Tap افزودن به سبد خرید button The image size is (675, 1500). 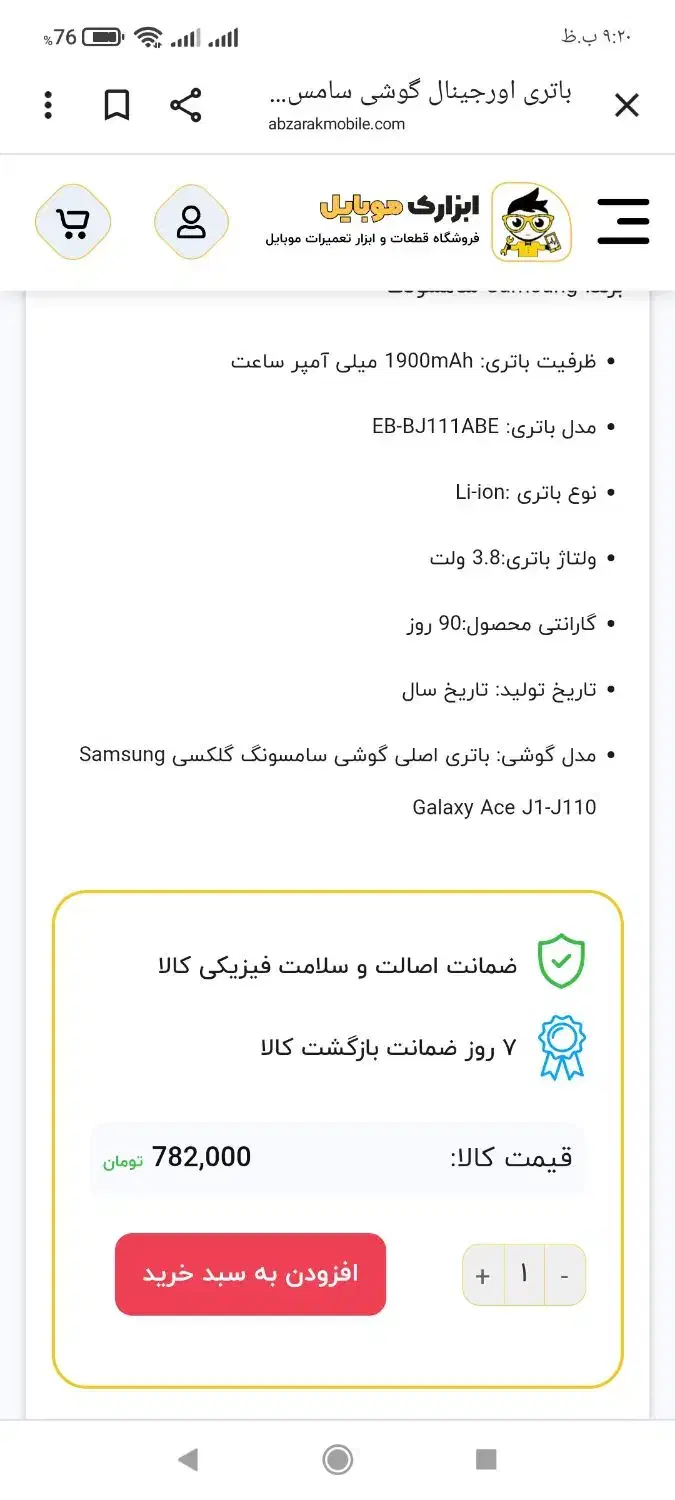[250, 1274]
